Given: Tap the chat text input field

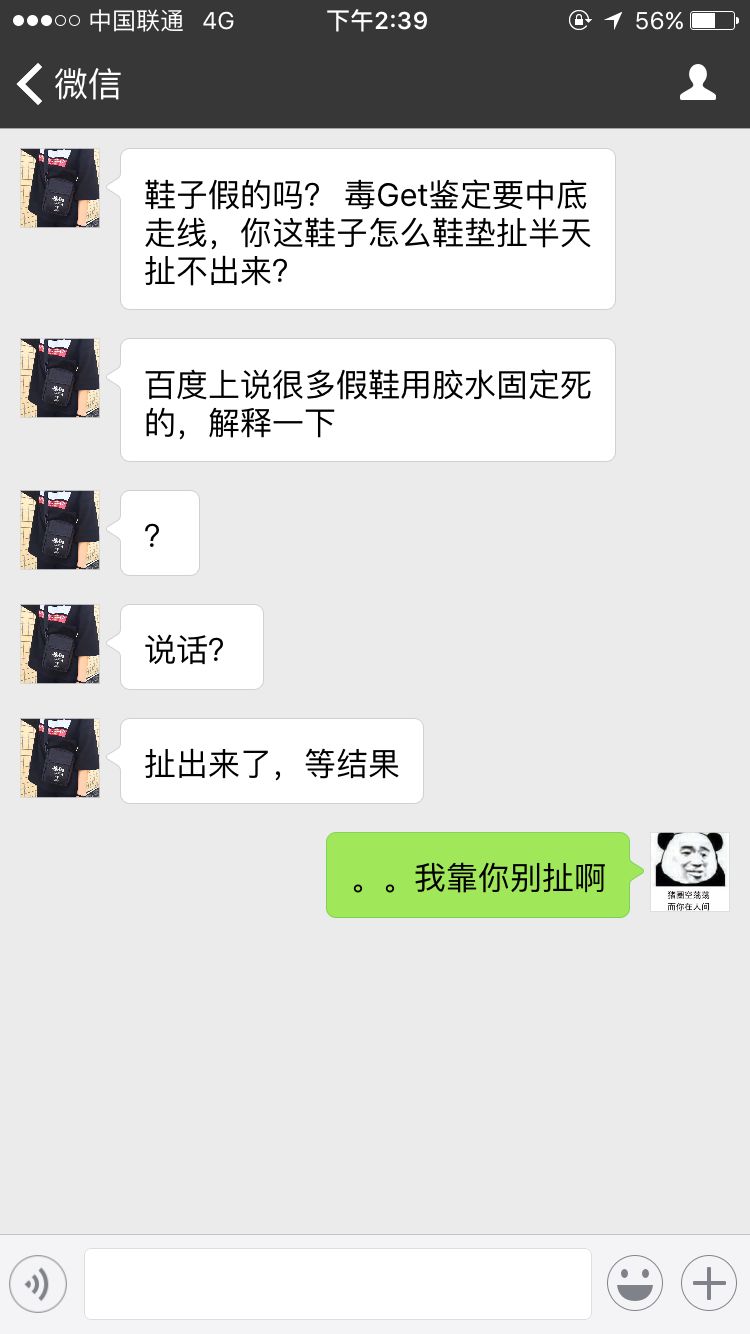Looking at the screenshot, I should tap(338, 1283).
